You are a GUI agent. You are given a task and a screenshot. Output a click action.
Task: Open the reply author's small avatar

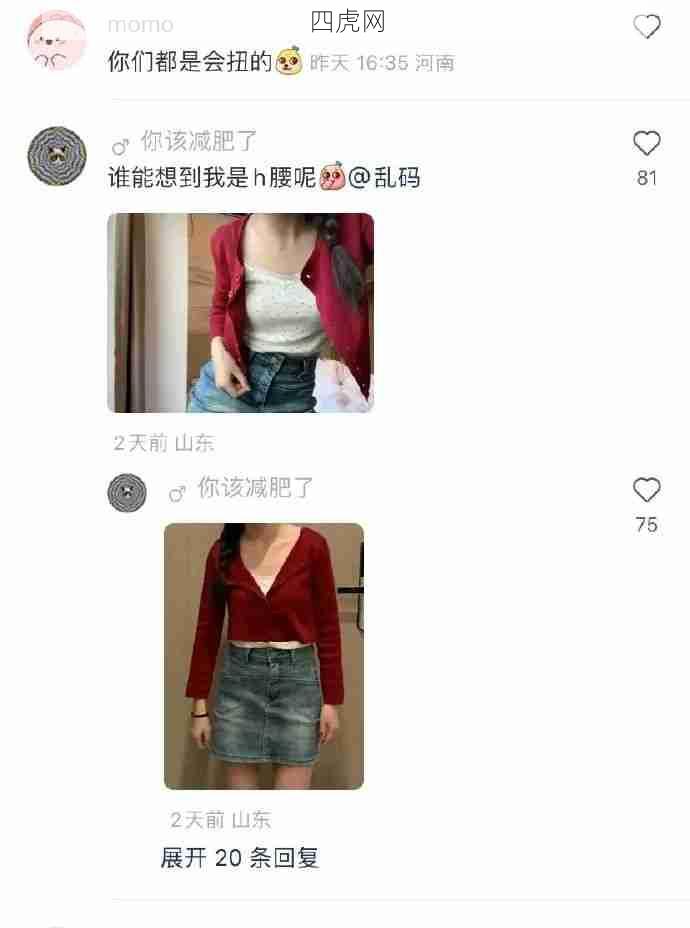[x=127, y=493]
